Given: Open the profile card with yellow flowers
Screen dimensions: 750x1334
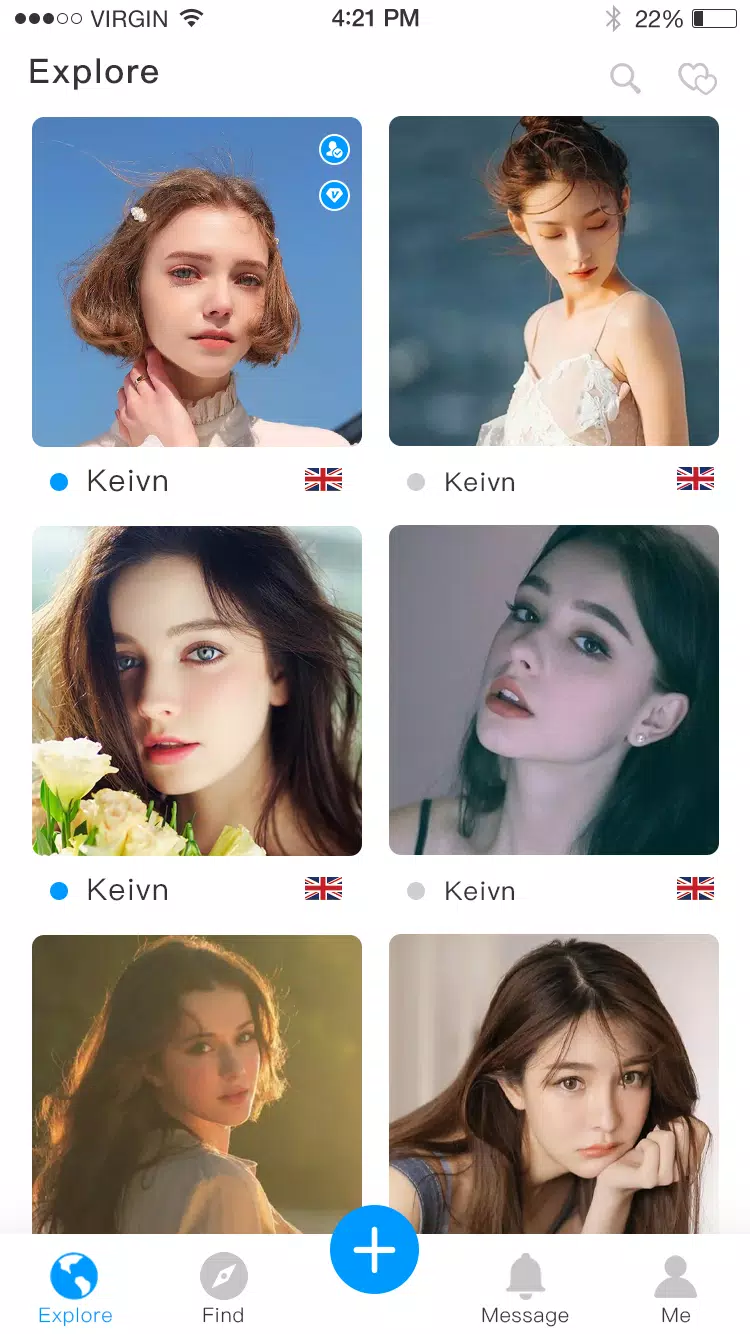Looking at the screenshot, I should [x=197, y=690].
